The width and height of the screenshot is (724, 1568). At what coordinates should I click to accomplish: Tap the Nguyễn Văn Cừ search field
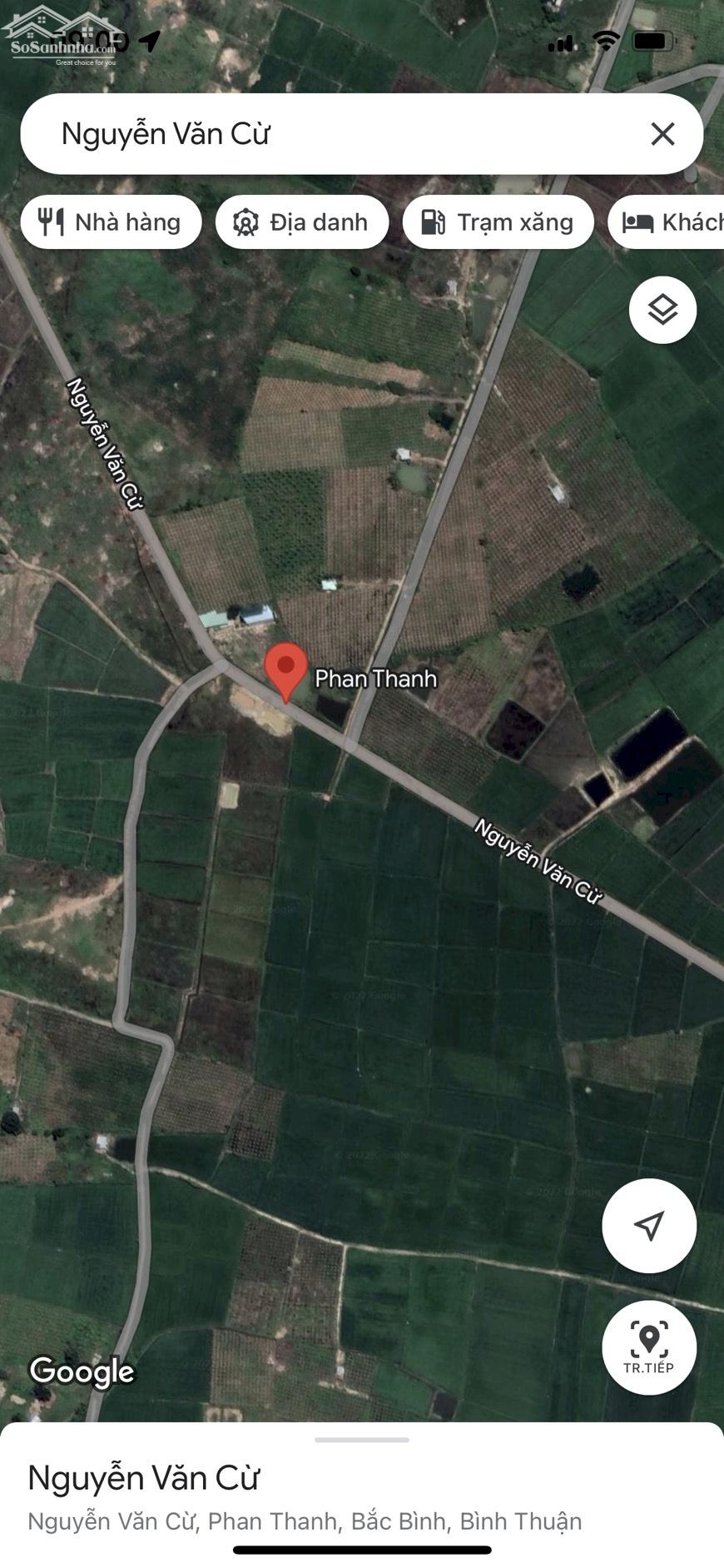click(333, 134)
